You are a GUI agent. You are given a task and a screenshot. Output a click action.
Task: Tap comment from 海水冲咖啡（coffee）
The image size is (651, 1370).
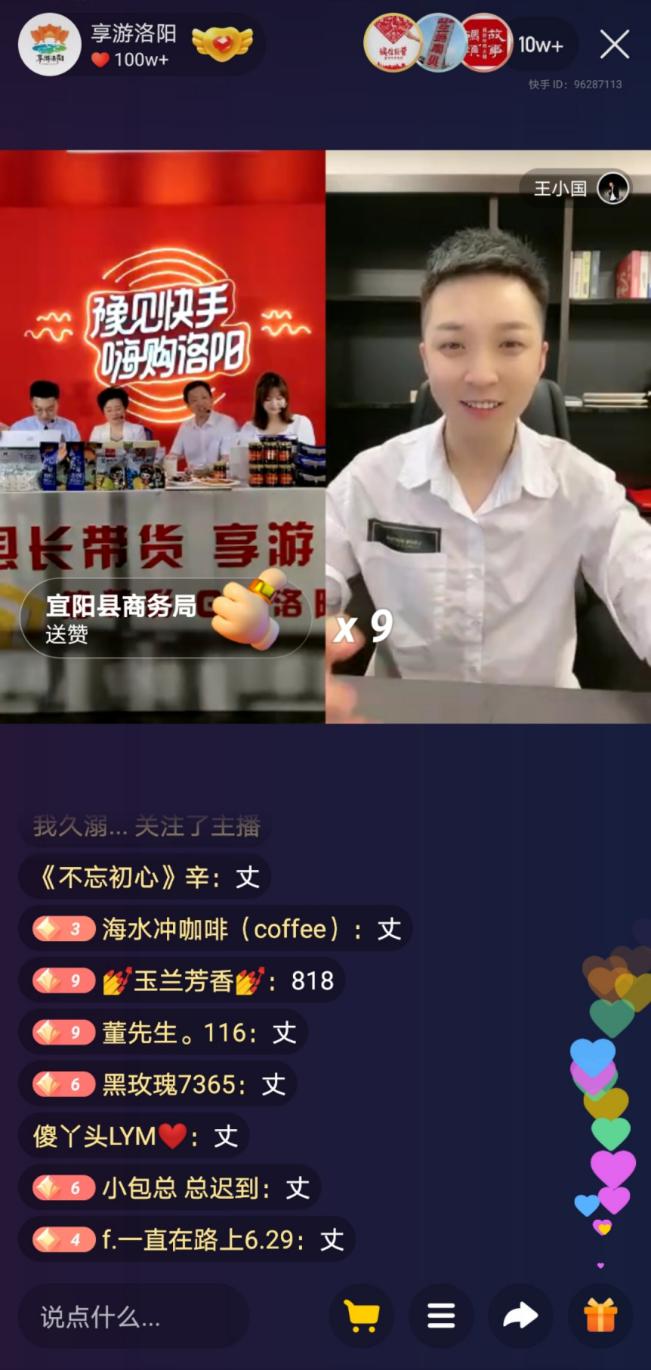point(214,929)
